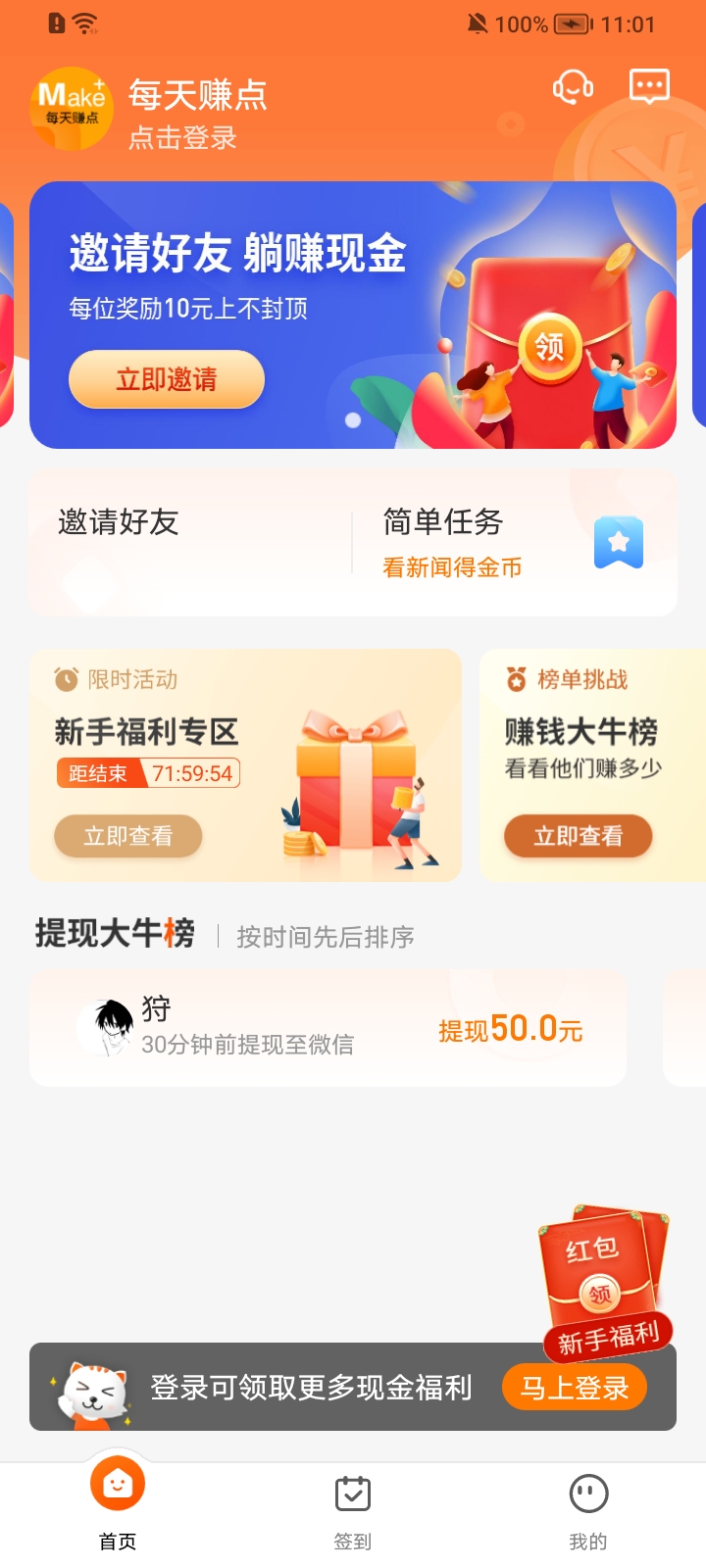Tap 马上登录 in the bottom banner
The image size is (706, 1568).
pos(574,1387)
